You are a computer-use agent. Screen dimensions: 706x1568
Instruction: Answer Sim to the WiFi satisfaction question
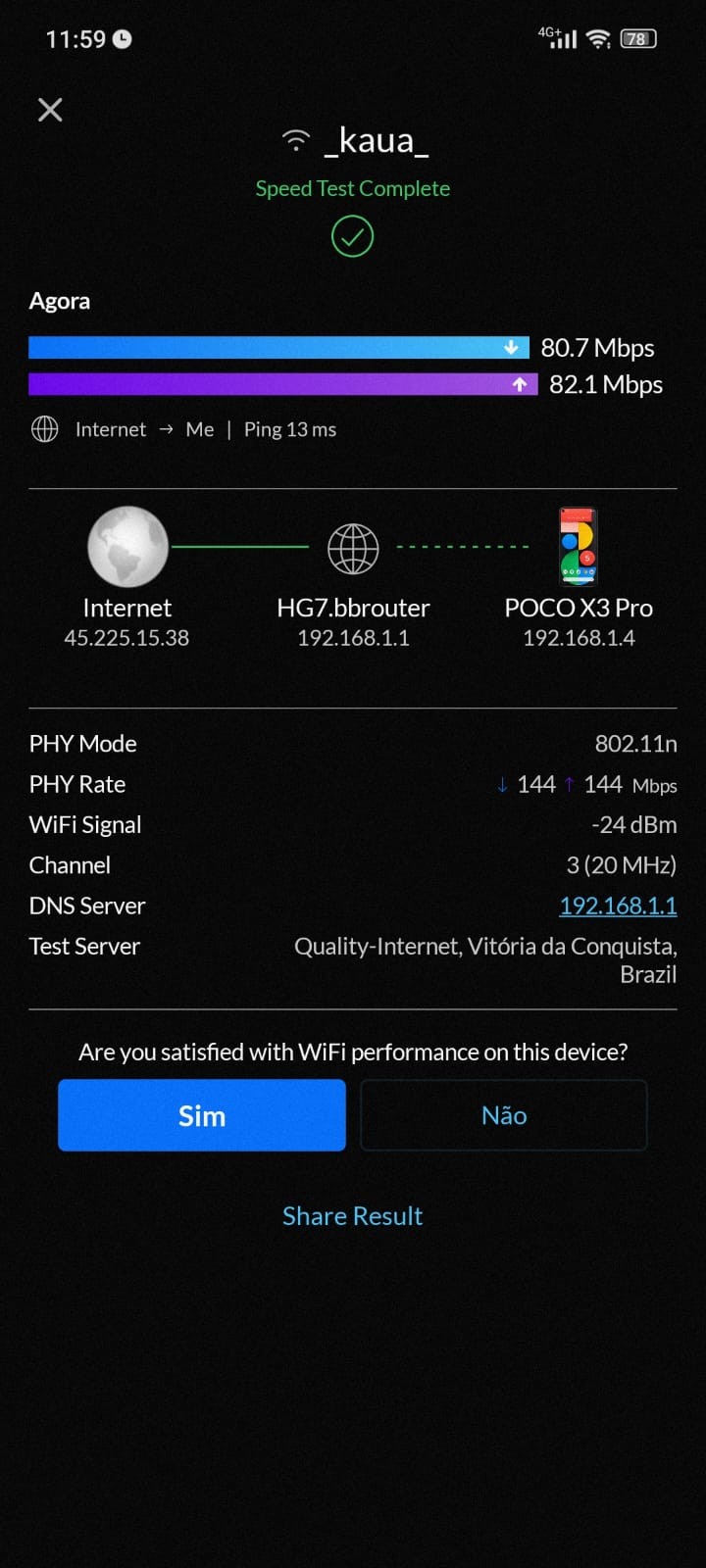tap(202, 1115)
